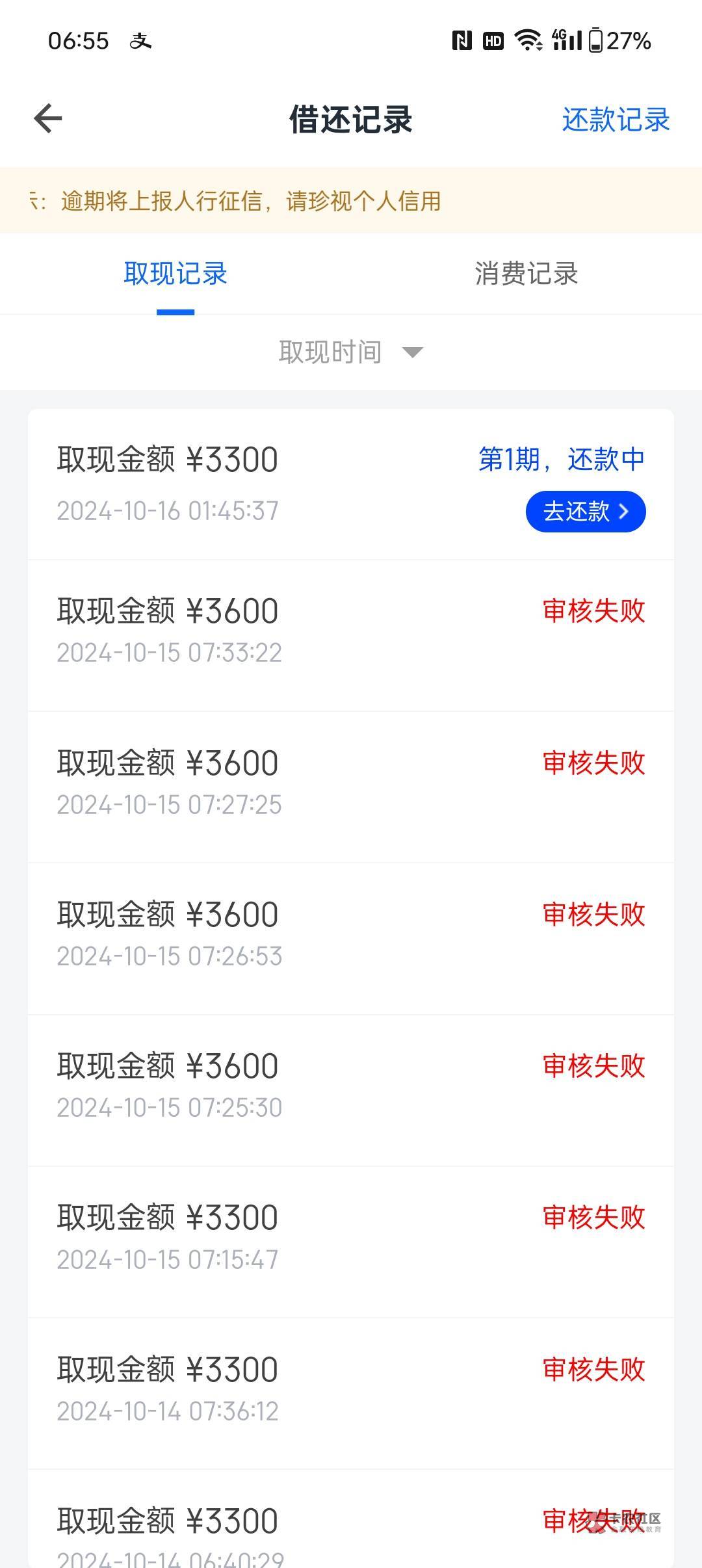Tap the 去还款 repay button
The height and width of the screenshot is (1568, 702).
coord(585,512)
